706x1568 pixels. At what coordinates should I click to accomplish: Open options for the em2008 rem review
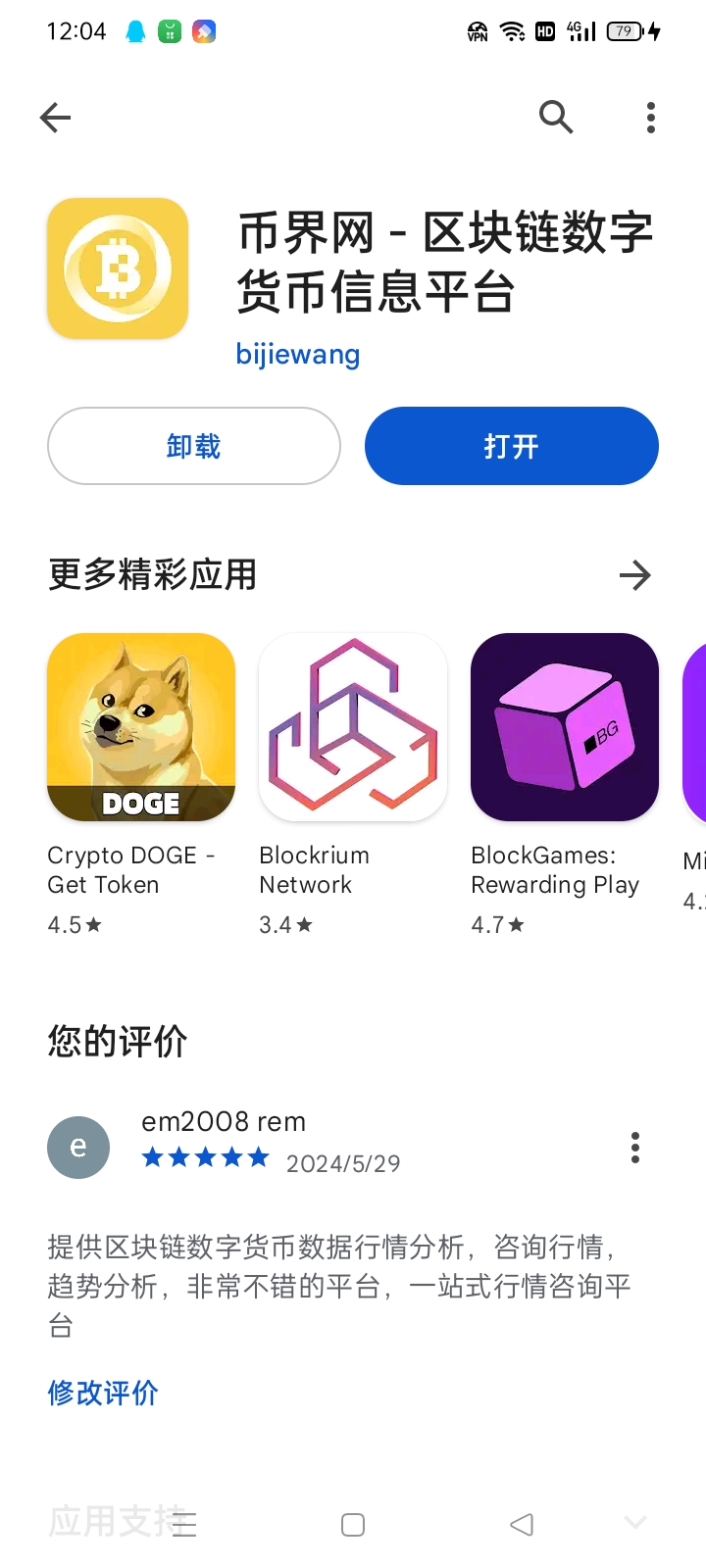coord(635,1147)
